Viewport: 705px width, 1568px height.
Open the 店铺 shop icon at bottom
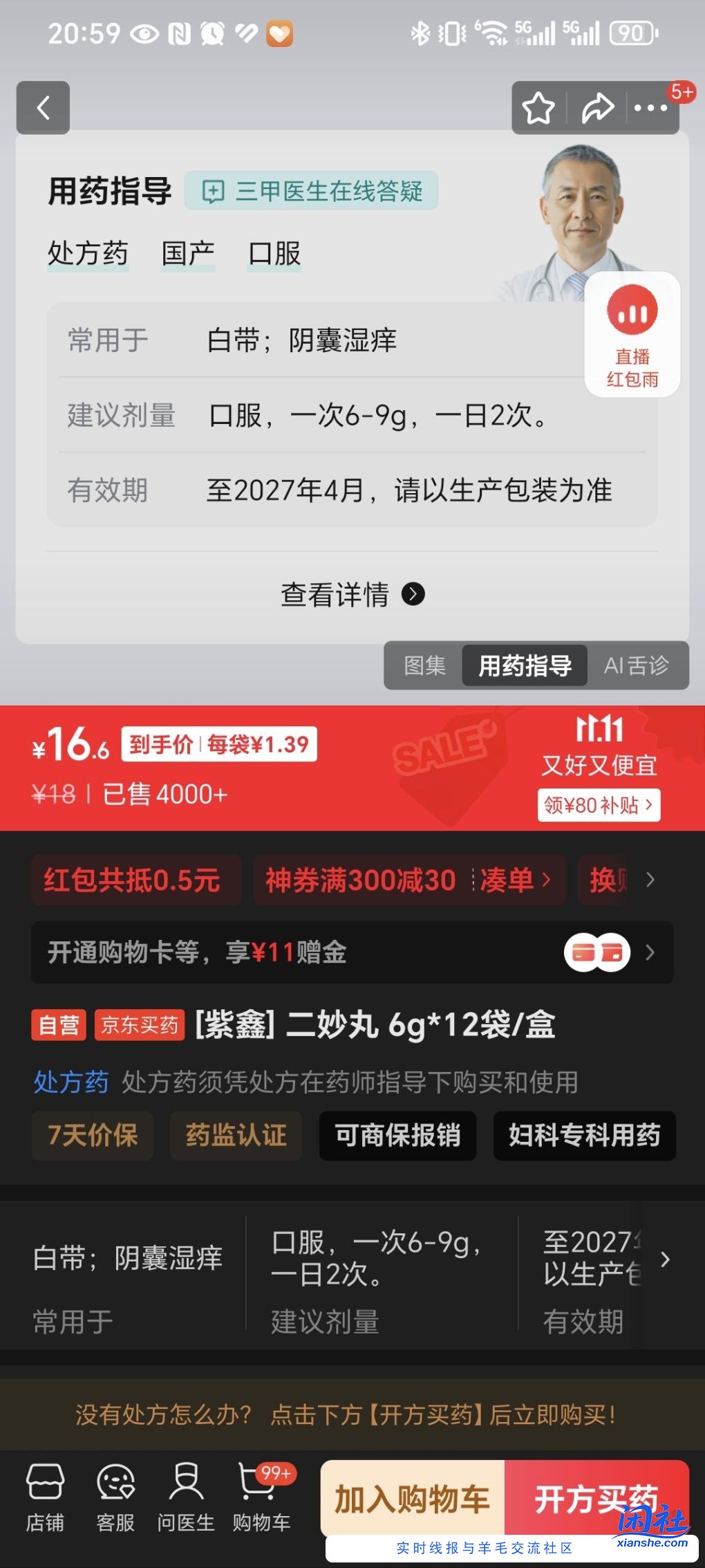[45, 1500]
